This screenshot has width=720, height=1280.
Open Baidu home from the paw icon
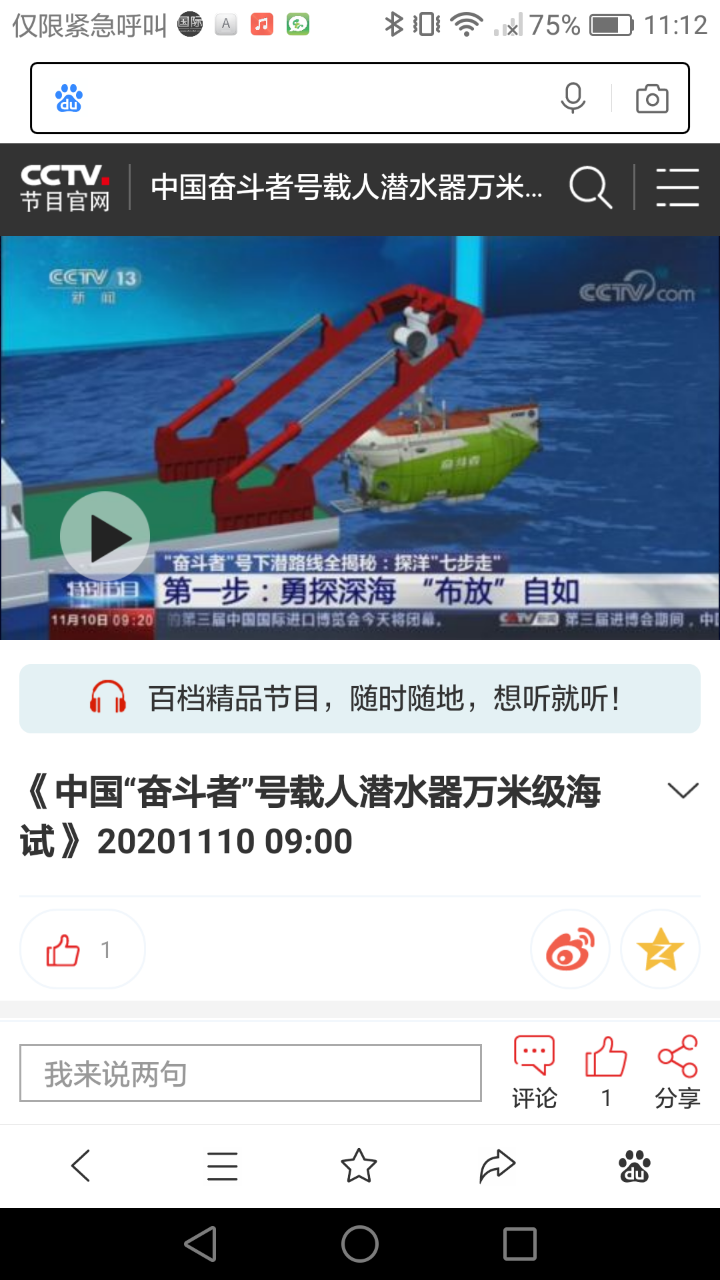pyautogui.click(x=635, y=1166)
